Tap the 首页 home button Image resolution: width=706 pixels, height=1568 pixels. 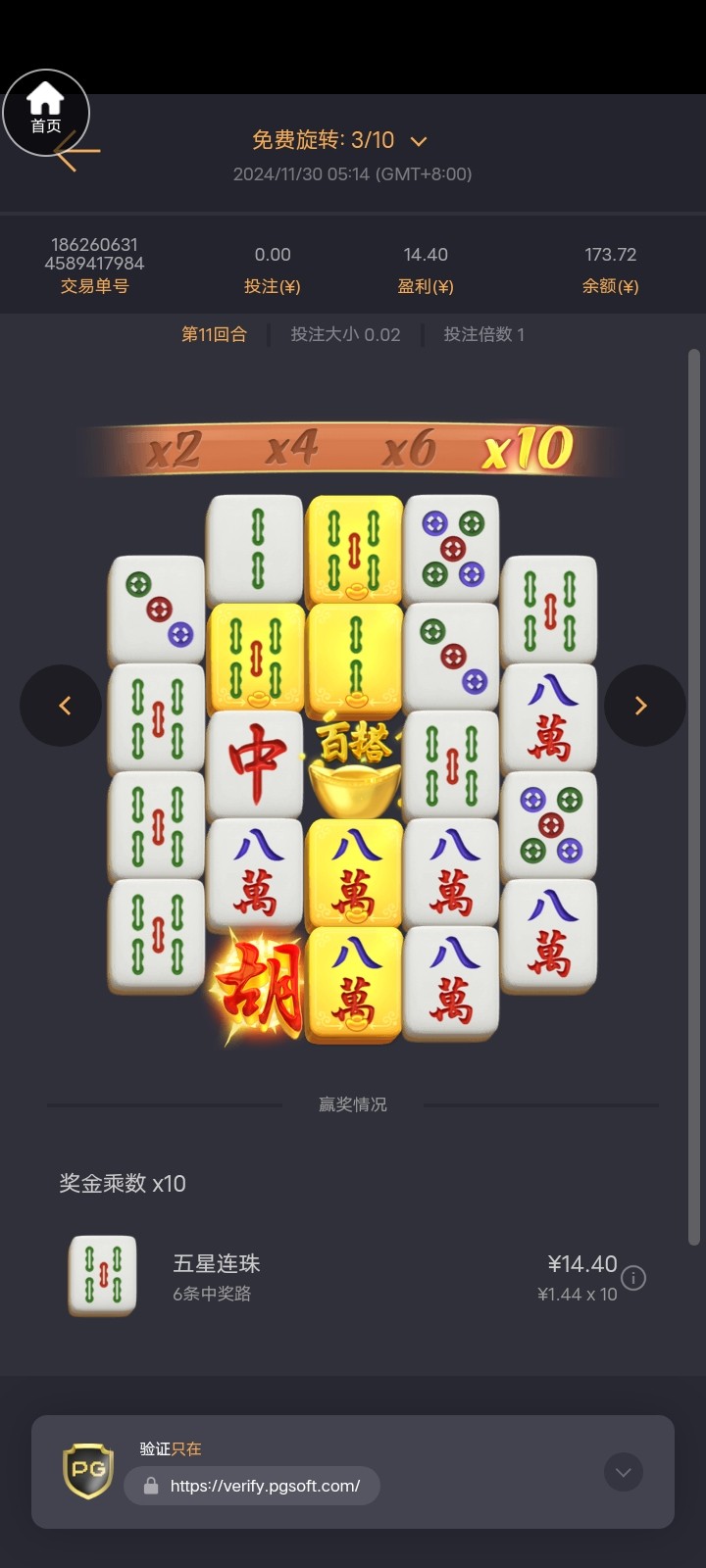[x=45, y=110]
